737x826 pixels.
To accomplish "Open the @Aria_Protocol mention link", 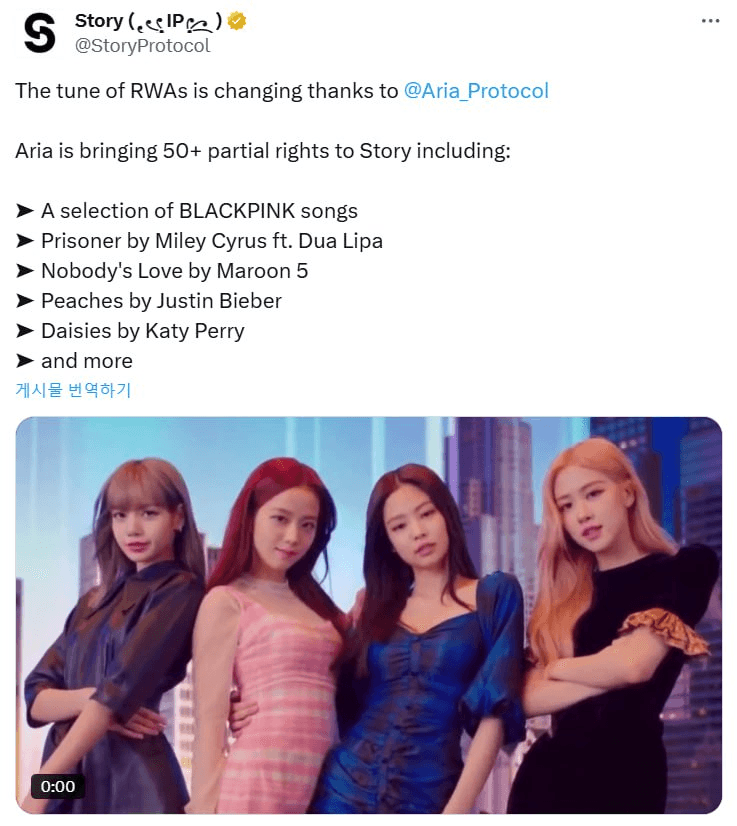I will tap(476, 91).
